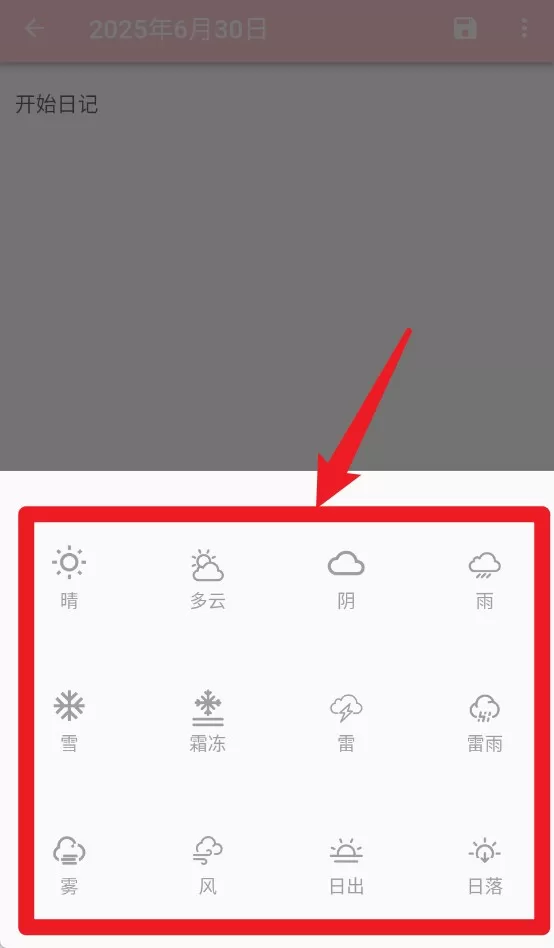Pick the 日出 sunrise option
Image resolution: width=554 pixels, height=948 pixels.
pos(346,866)
